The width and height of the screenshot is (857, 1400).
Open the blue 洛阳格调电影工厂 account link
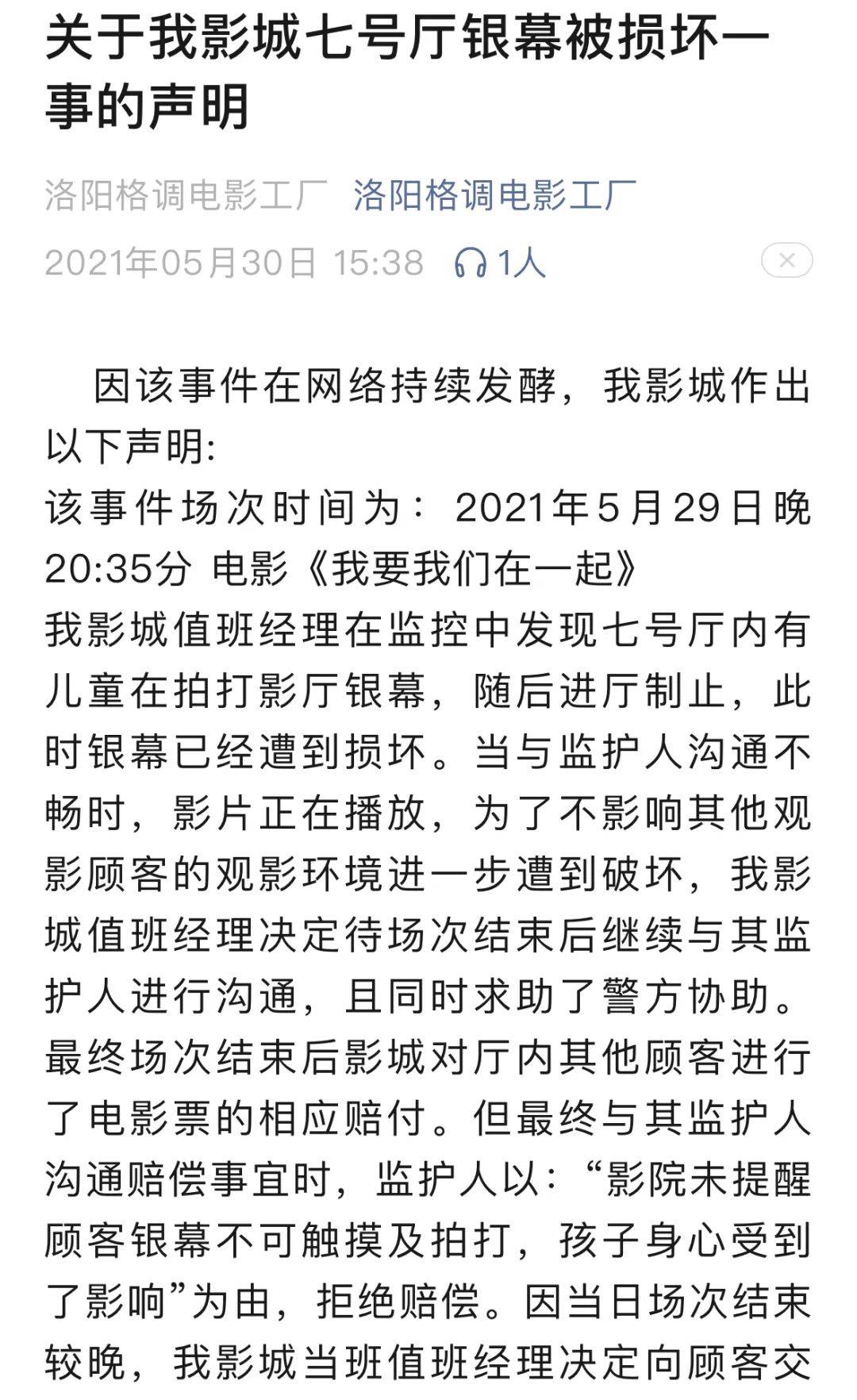tap(494, 194)
